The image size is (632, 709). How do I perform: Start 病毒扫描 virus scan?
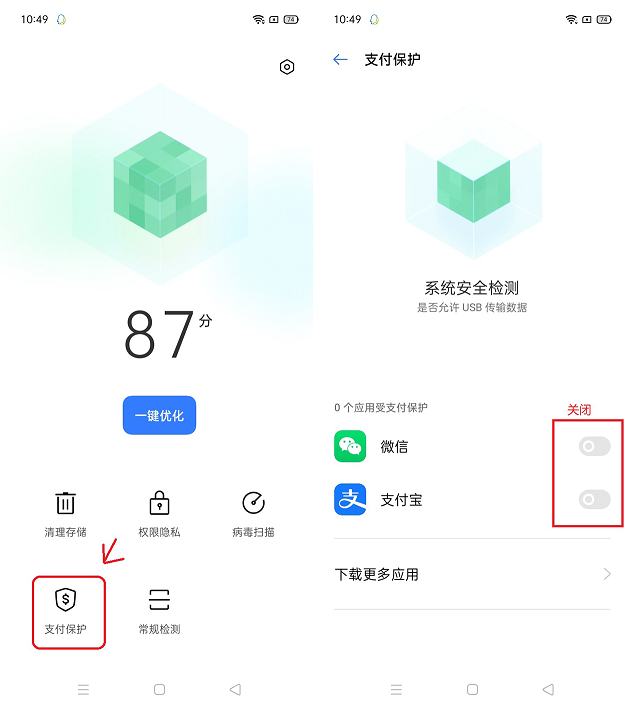tap(253, 514)
